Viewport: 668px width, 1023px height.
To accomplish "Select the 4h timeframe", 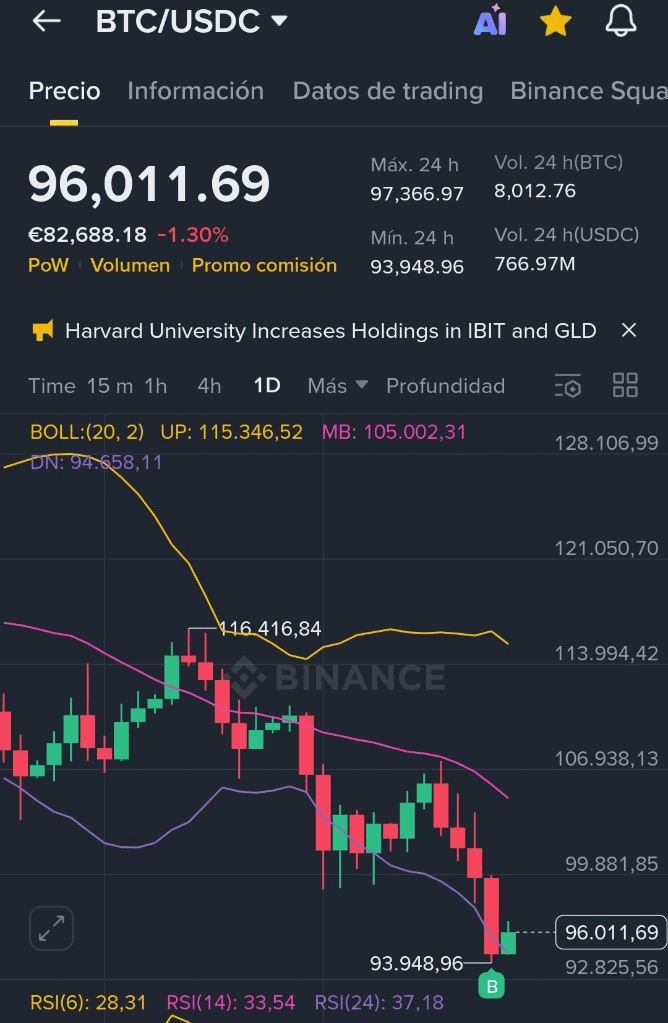I will (x=209, y=386).
